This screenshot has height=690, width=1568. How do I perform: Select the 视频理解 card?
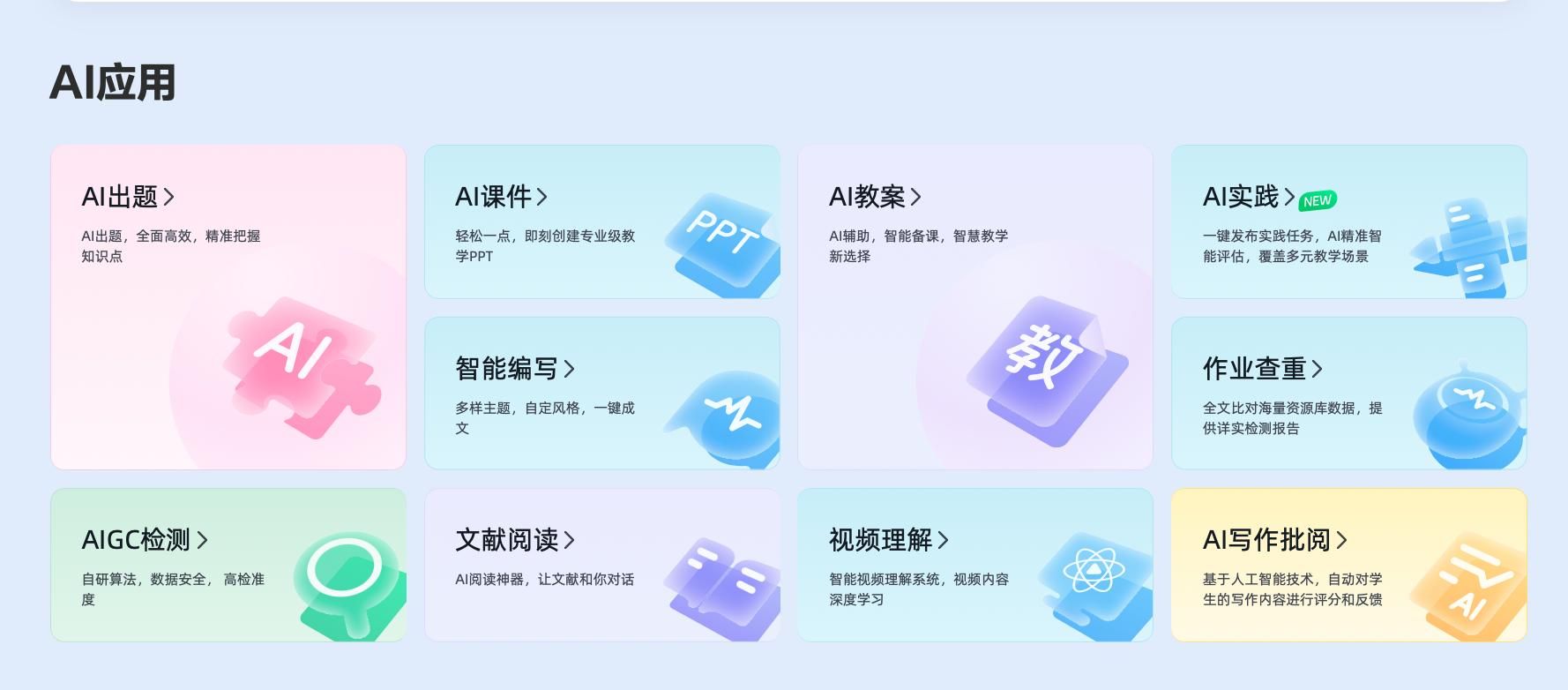[x=974, y=565]
